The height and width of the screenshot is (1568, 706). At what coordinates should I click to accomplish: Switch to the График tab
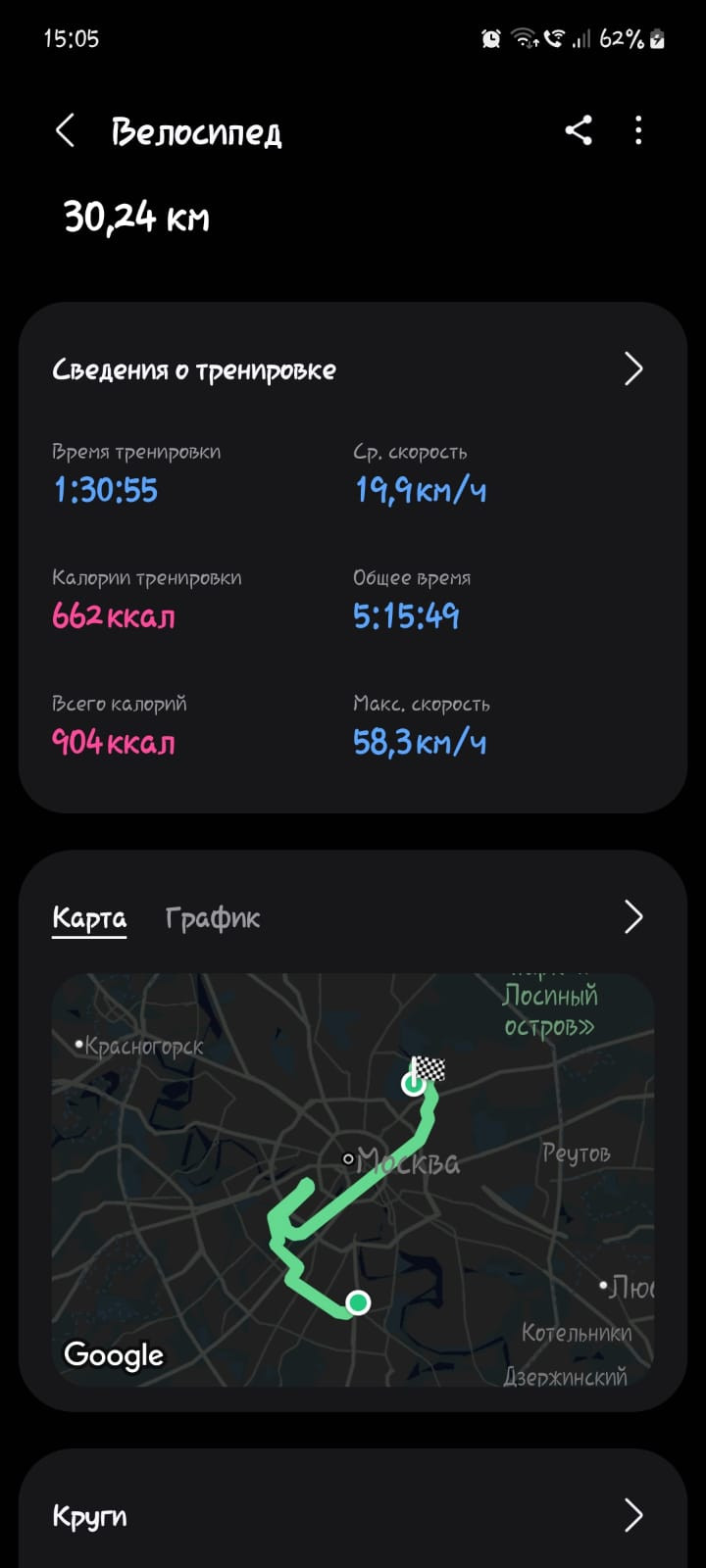coord(213,918)
